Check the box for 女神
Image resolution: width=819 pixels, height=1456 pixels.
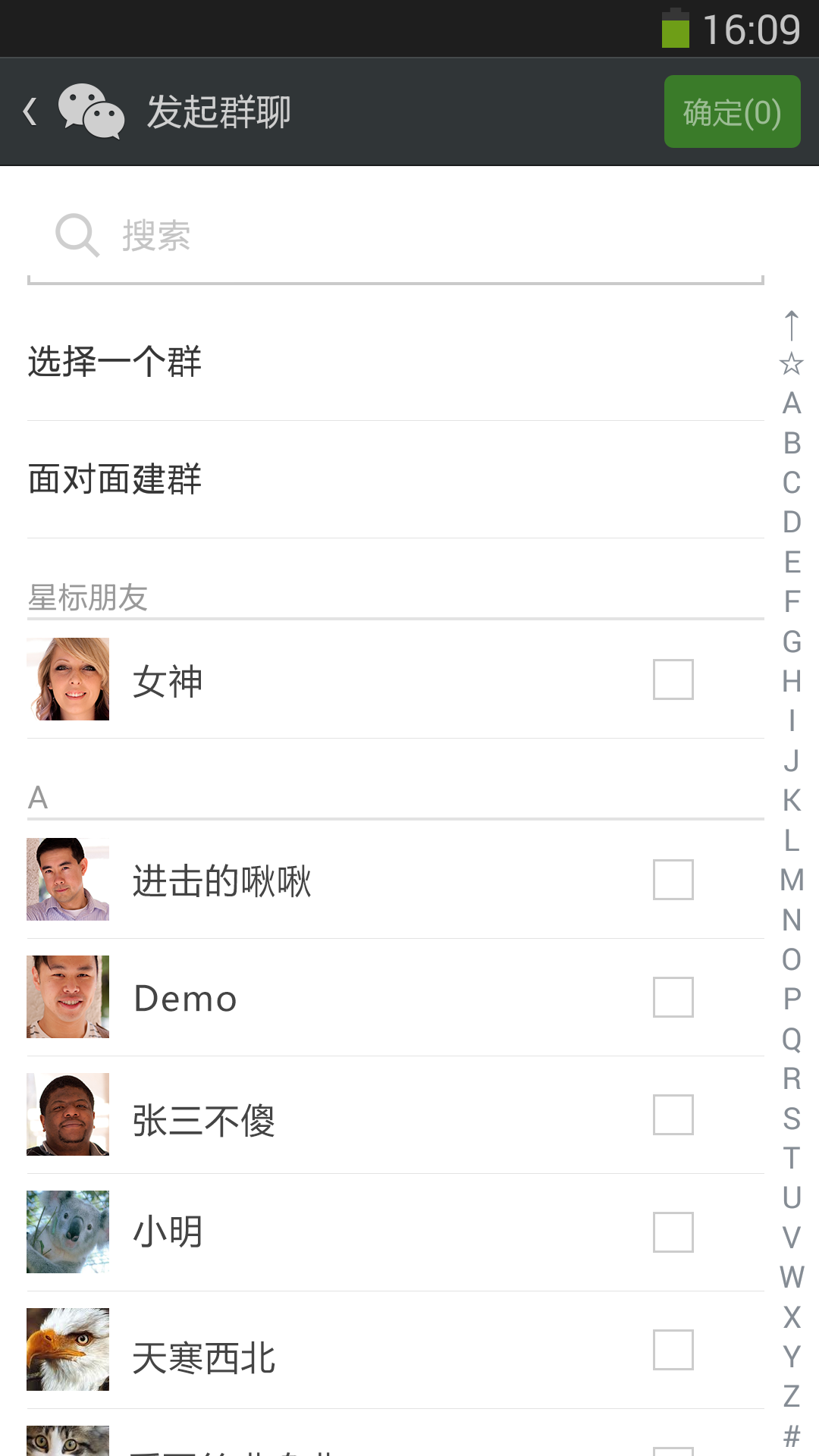(x=673, y=679)
